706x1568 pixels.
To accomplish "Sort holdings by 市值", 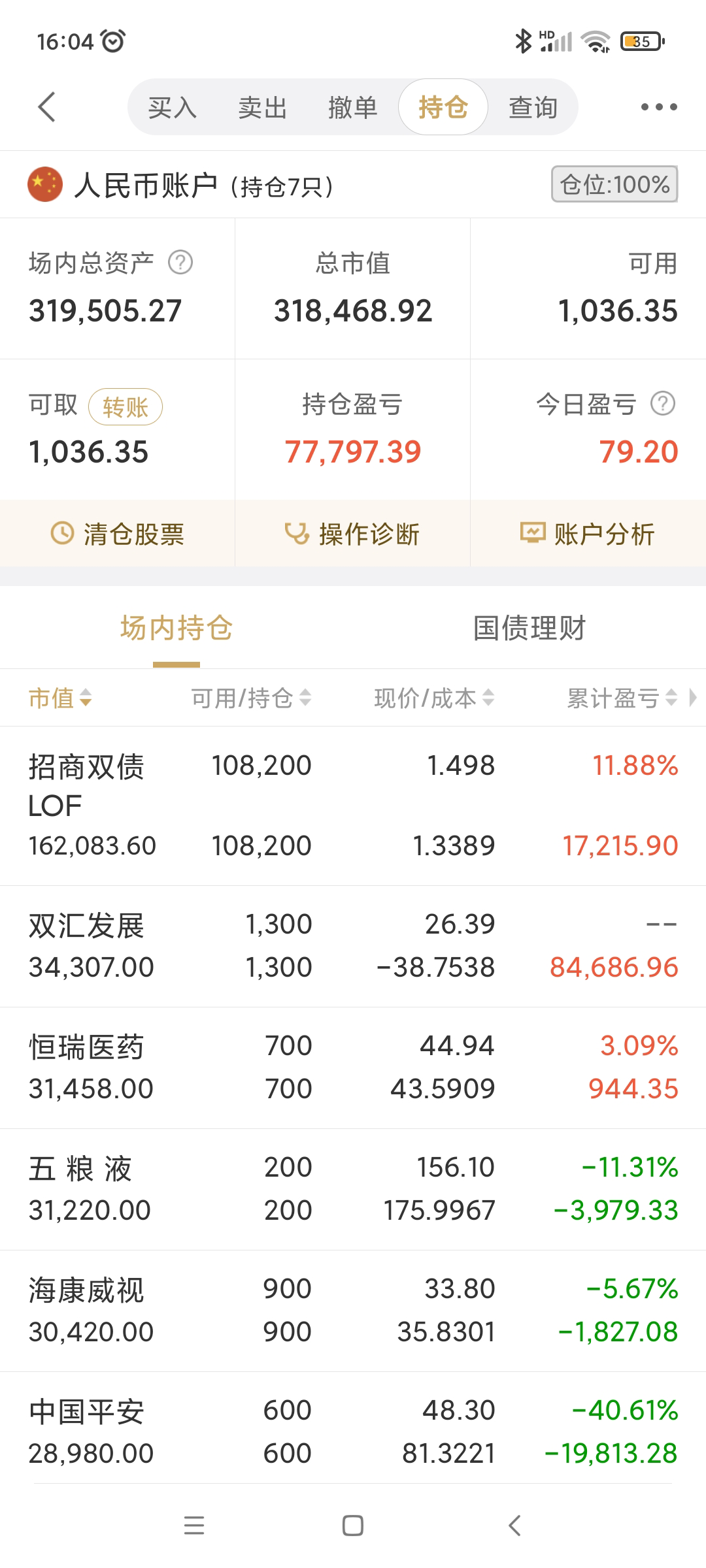I will point(60,698).
